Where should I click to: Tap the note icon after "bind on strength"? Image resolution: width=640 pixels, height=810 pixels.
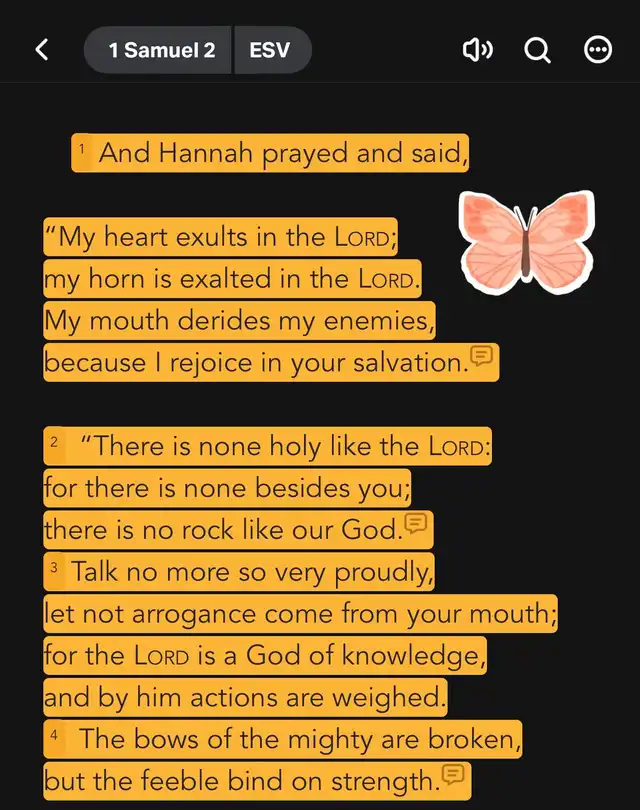(x=454, y=773)
